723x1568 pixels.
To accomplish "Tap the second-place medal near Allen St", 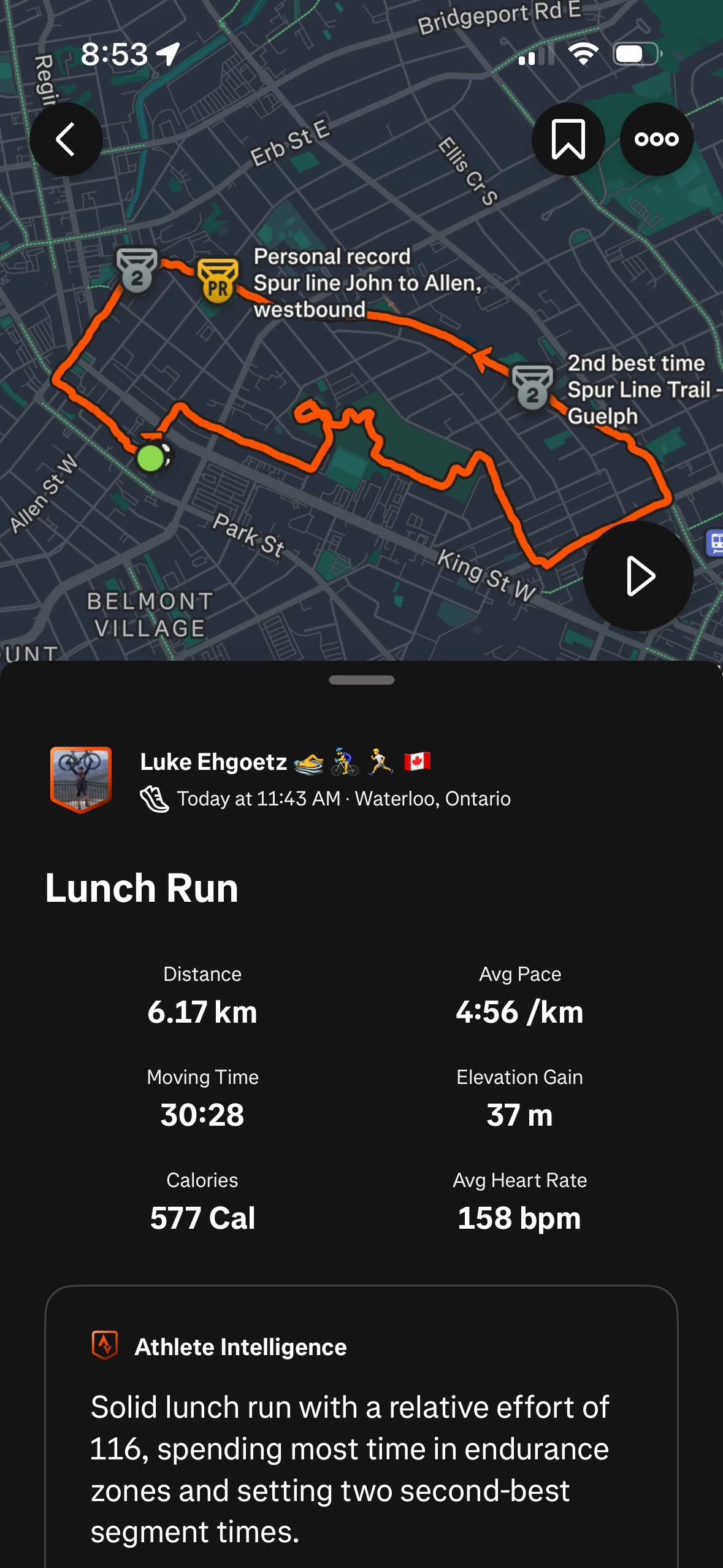I will [137, 270].
